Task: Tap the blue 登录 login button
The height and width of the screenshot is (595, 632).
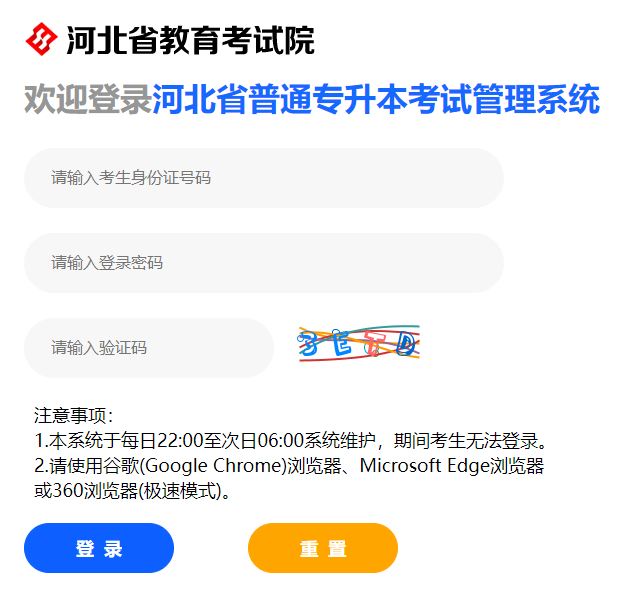Action: click(99, 548)
